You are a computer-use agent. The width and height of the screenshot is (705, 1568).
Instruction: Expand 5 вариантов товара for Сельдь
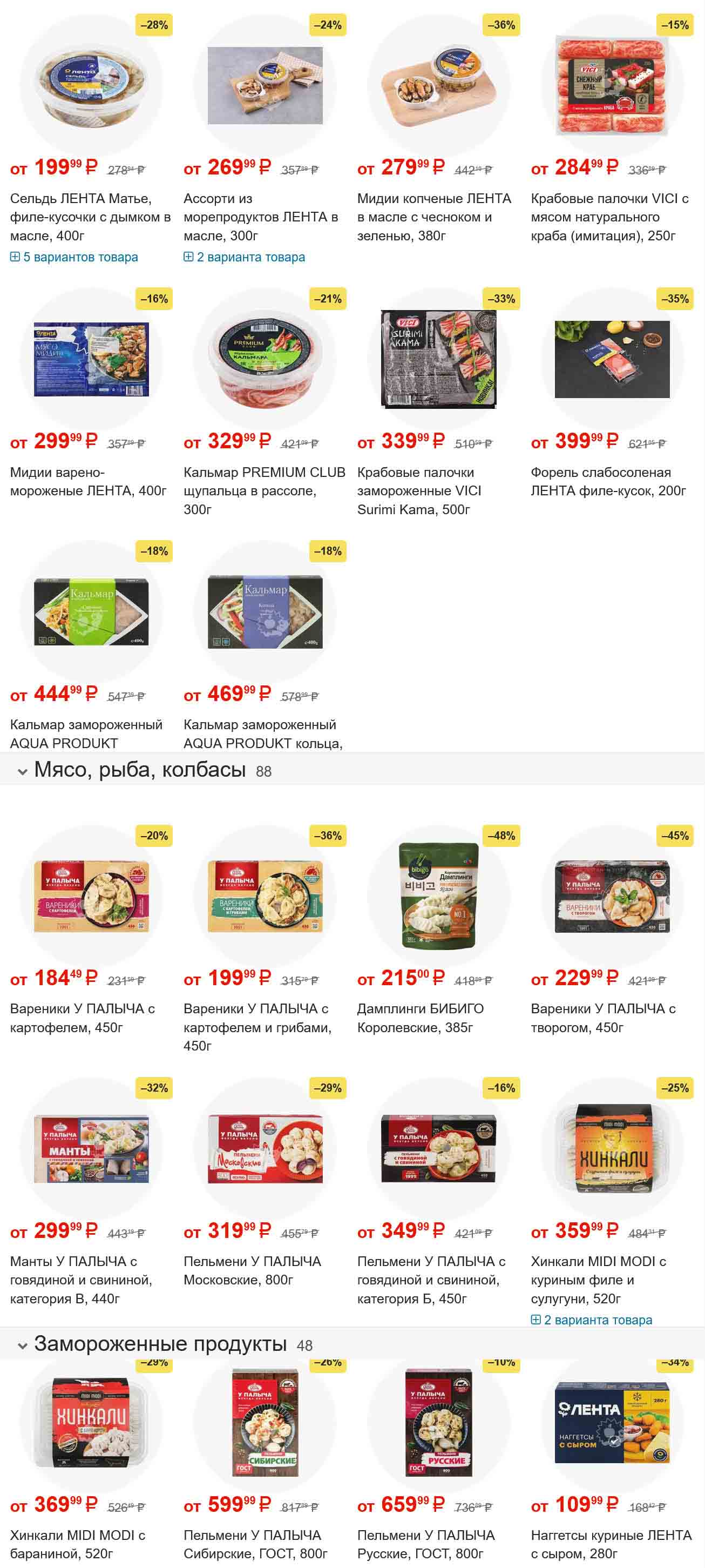[x=80, y=258]
